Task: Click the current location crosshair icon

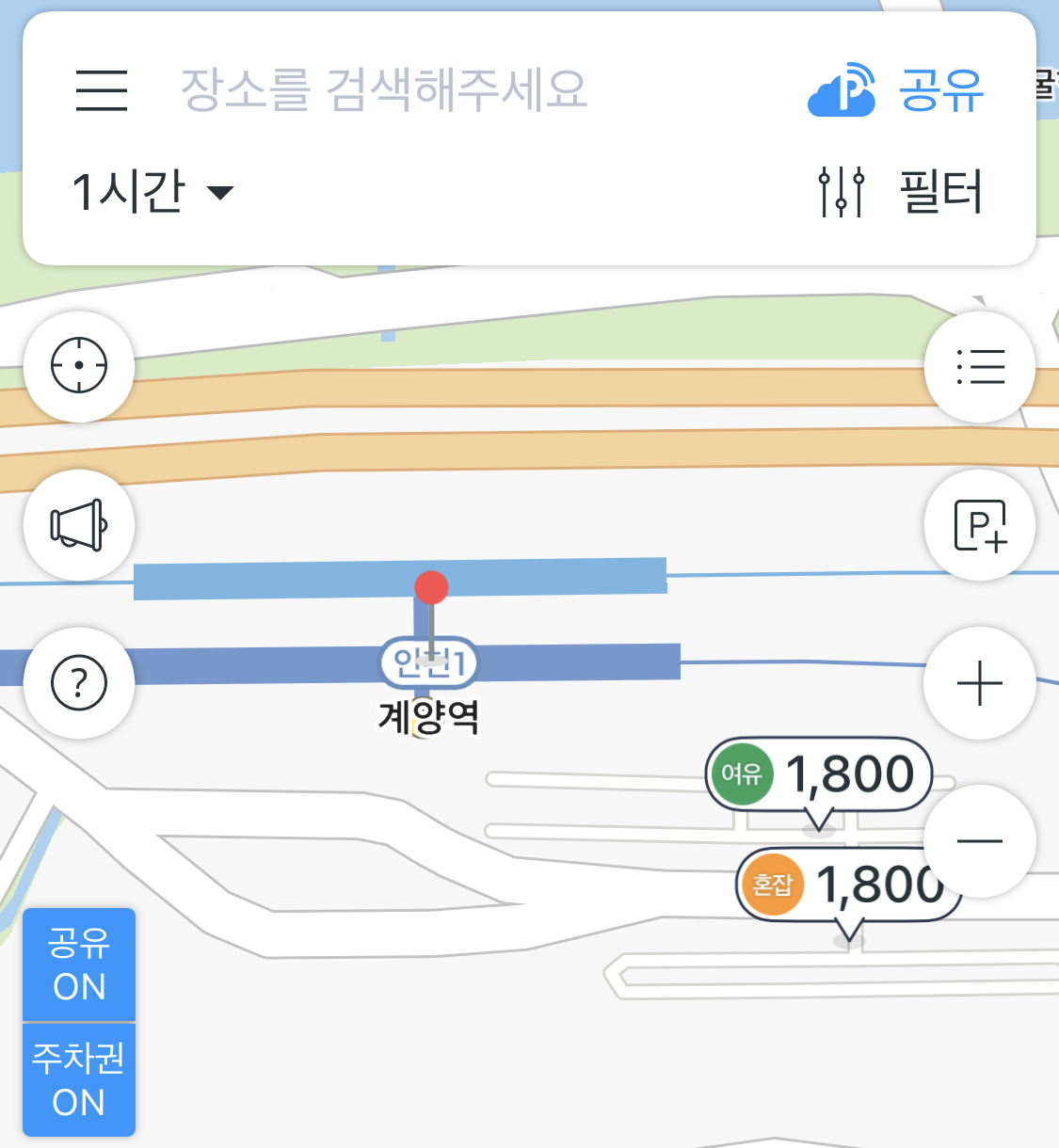Action: [79, 367]
